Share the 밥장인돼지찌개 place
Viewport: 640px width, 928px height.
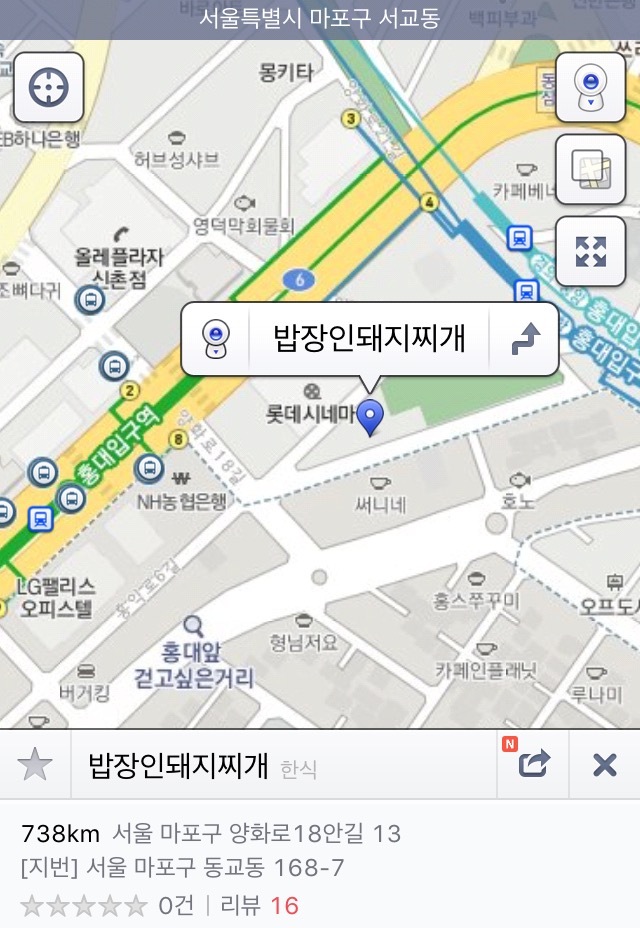pos(534,766)
